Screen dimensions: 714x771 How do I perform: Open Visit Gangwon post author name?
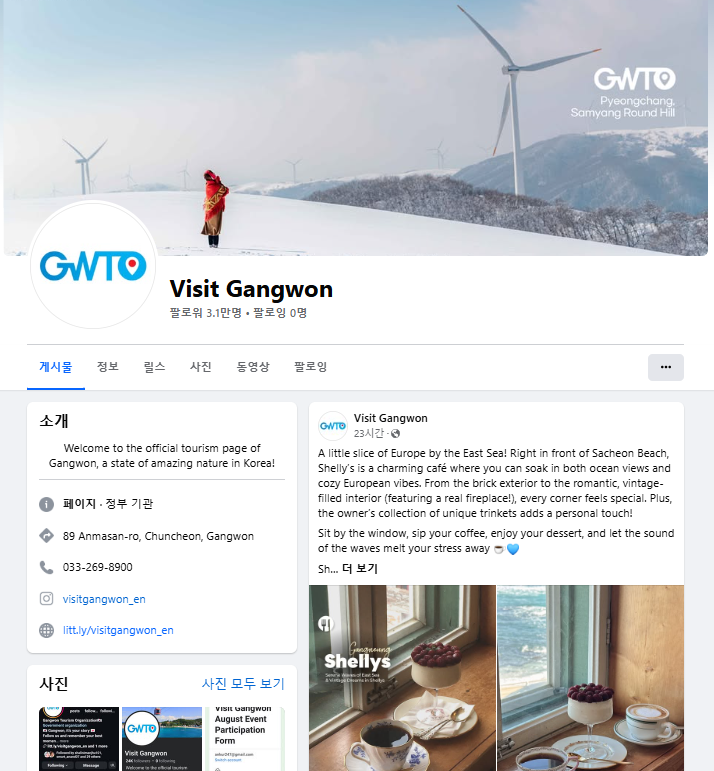(x=390, y=418)
